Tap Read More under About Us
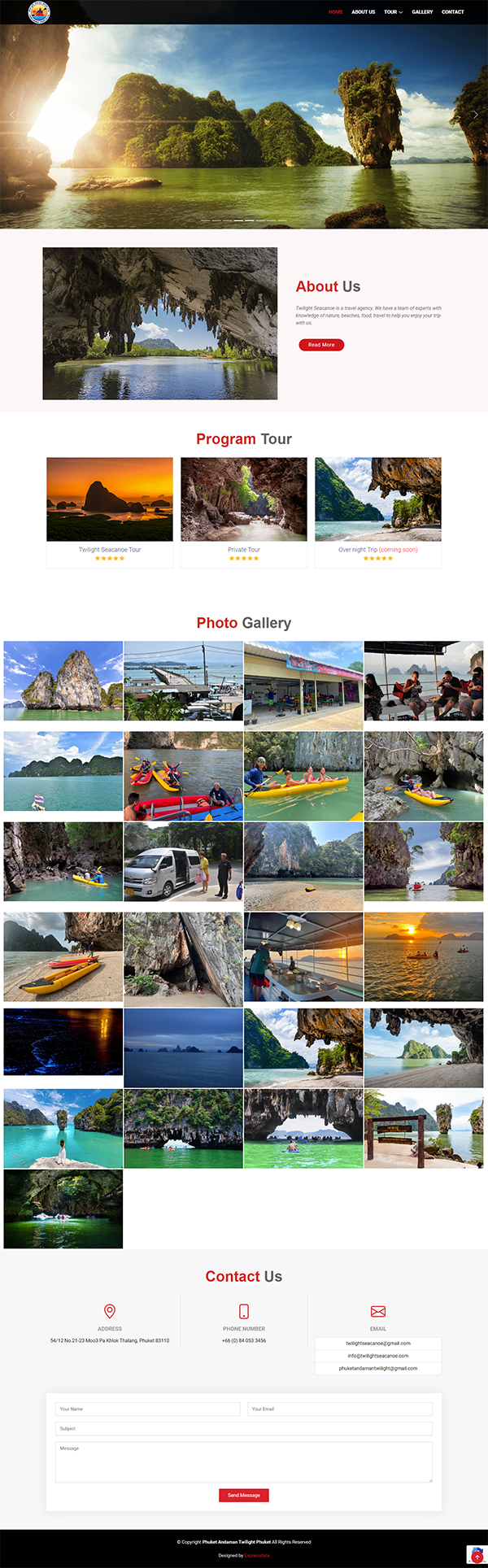 321,345
